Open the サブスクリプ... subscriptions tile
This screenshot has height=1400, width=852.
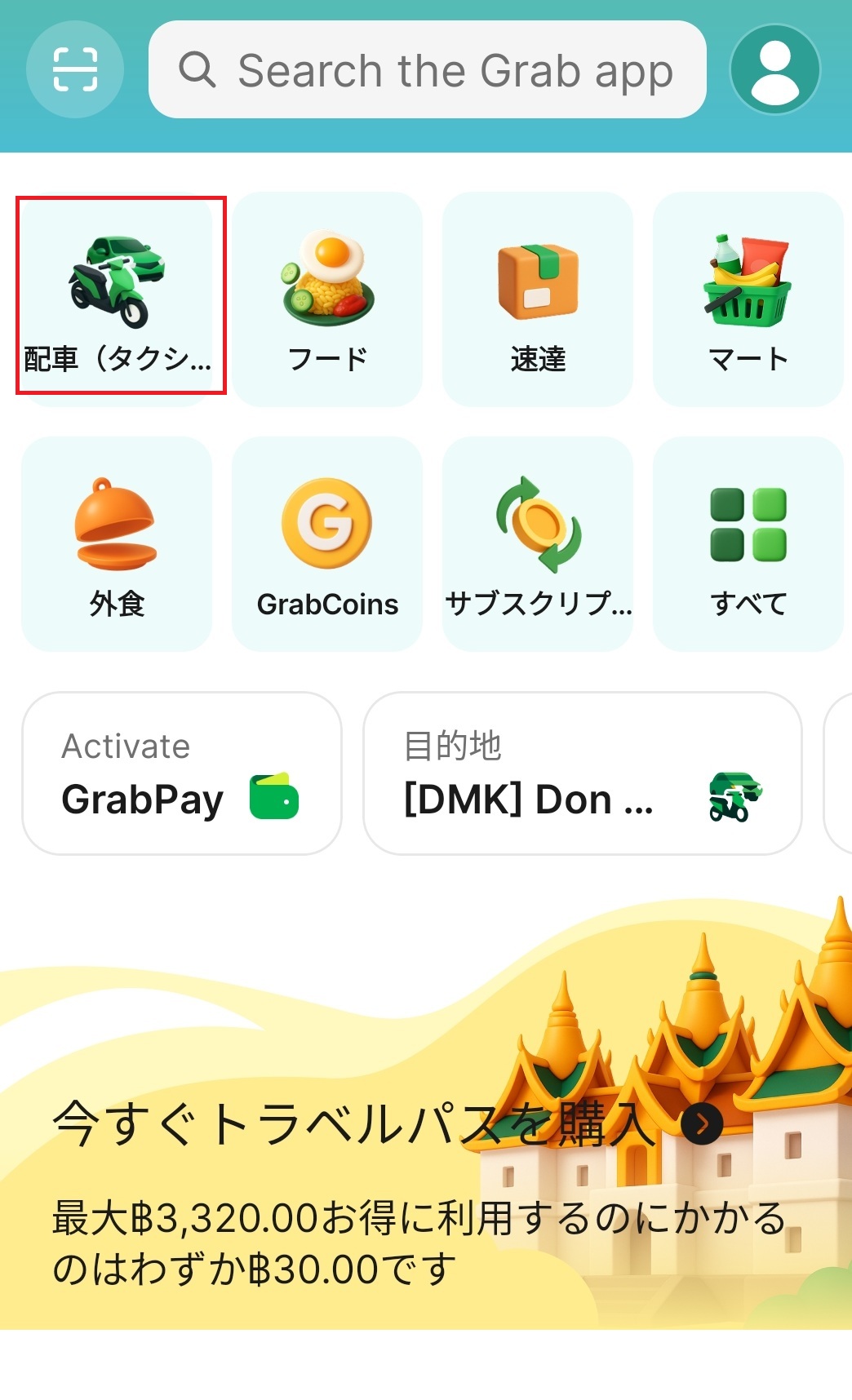[538, 544]
